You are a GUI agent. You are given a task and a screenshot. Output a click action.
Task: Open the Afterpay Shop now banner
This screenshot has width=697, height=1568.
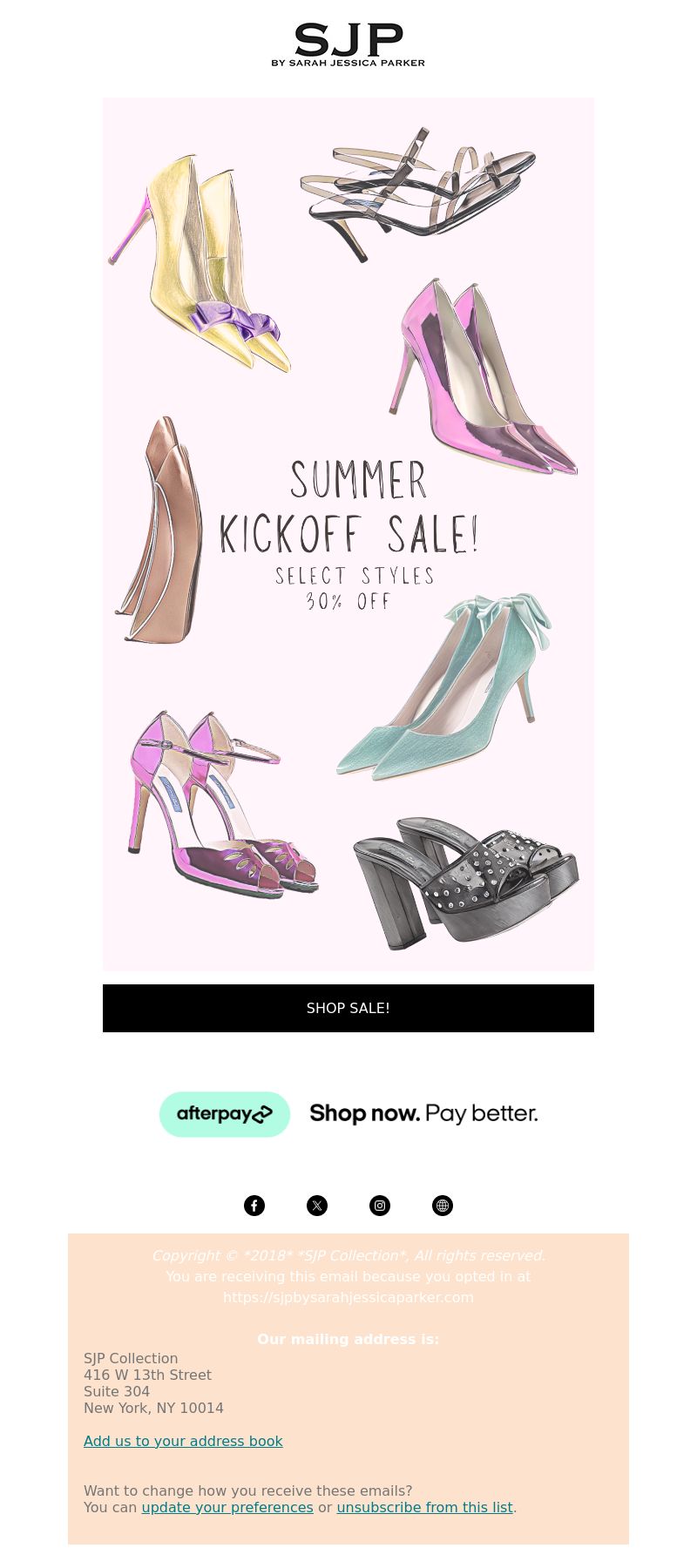[x=348, y=1114]
